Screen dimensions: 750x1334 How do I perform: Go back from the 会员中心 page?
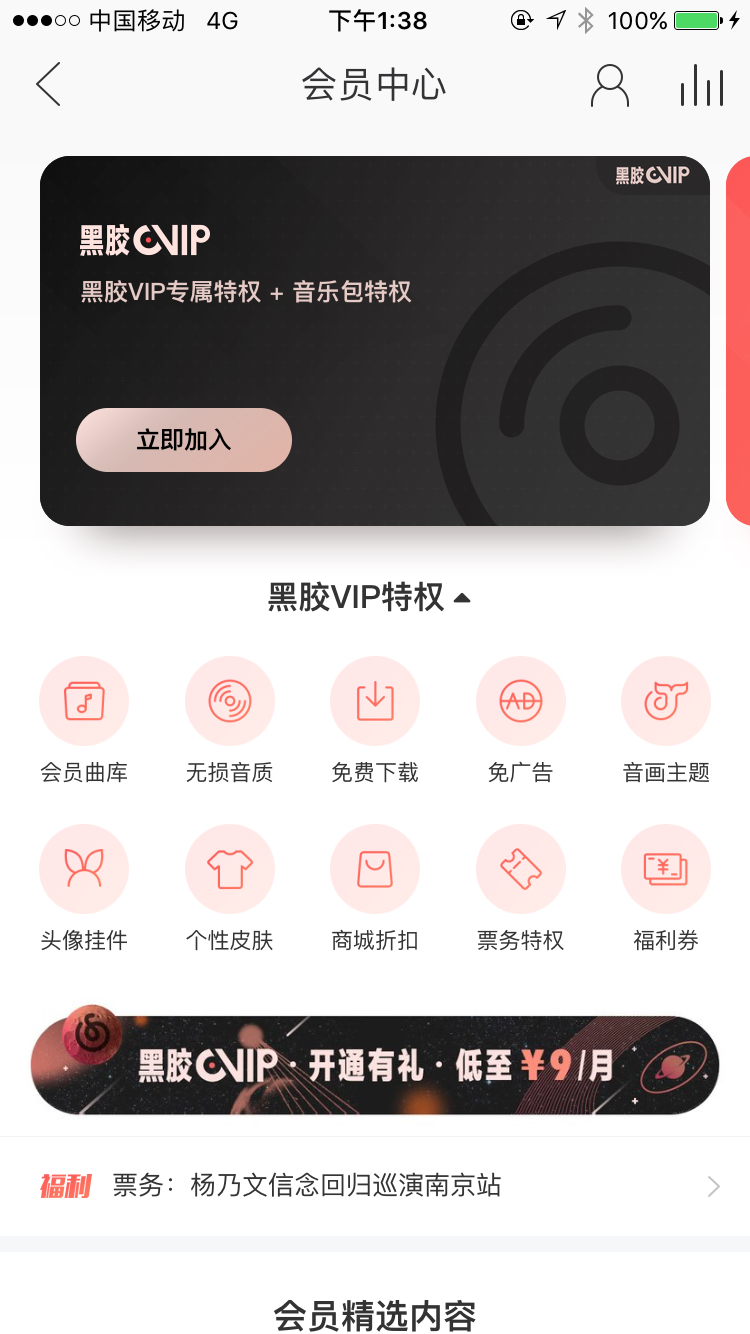[x=48, y=85]
